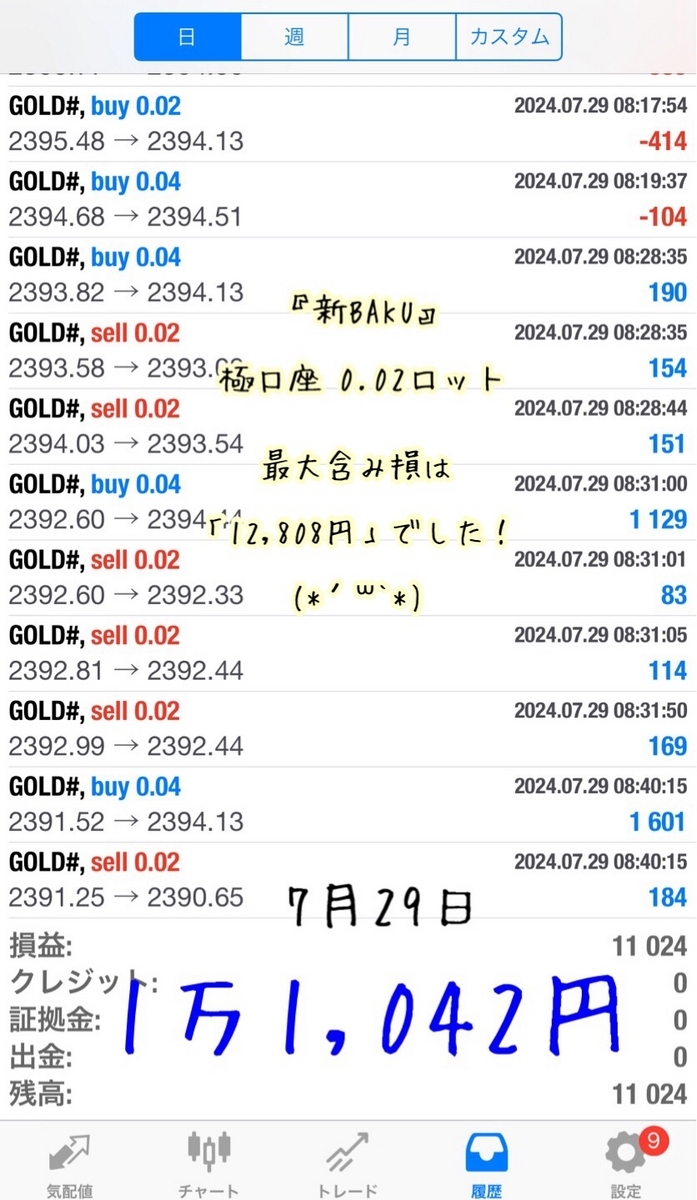Show history for 月 period
This screenshot has width=697, height=1200.
tap(401, 37)
